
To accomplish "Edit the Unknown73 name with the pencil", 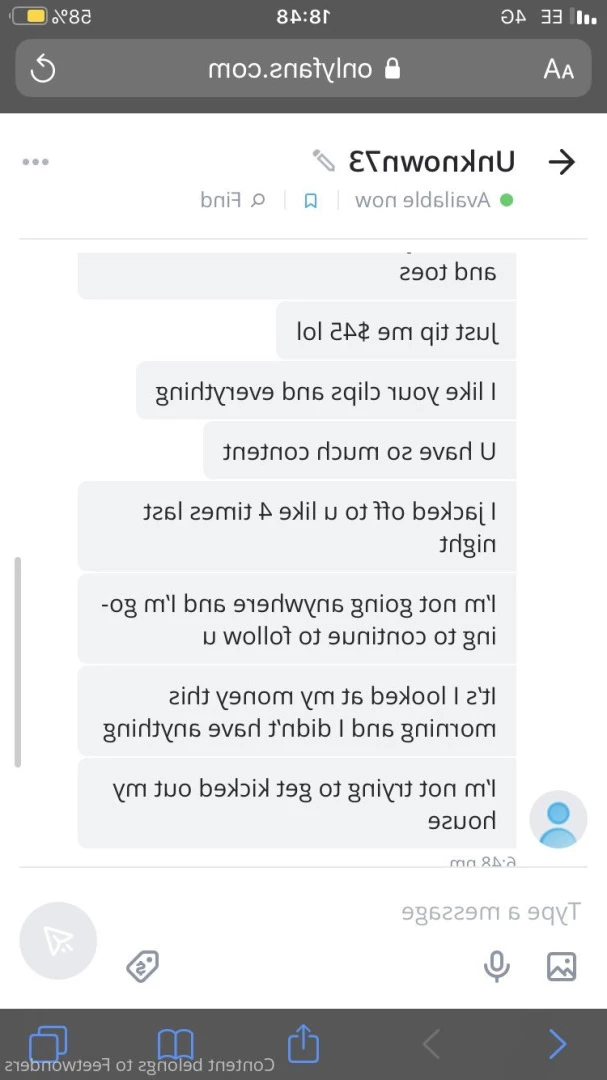I will pyautogui.click(x=324, y=160).
